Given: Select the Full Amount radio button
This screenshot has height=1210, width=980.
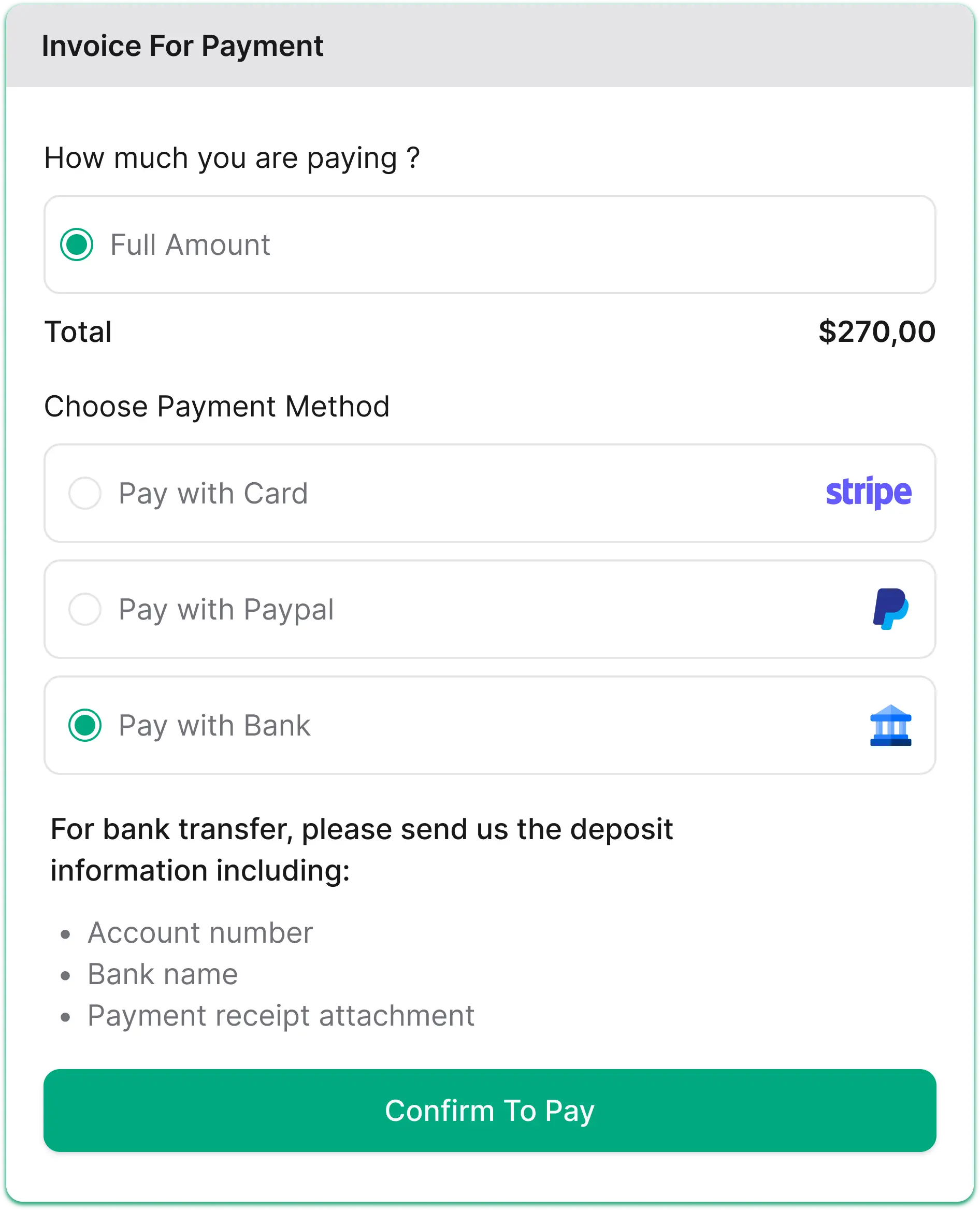Looking at the screenshot, I should coord(77,244).
